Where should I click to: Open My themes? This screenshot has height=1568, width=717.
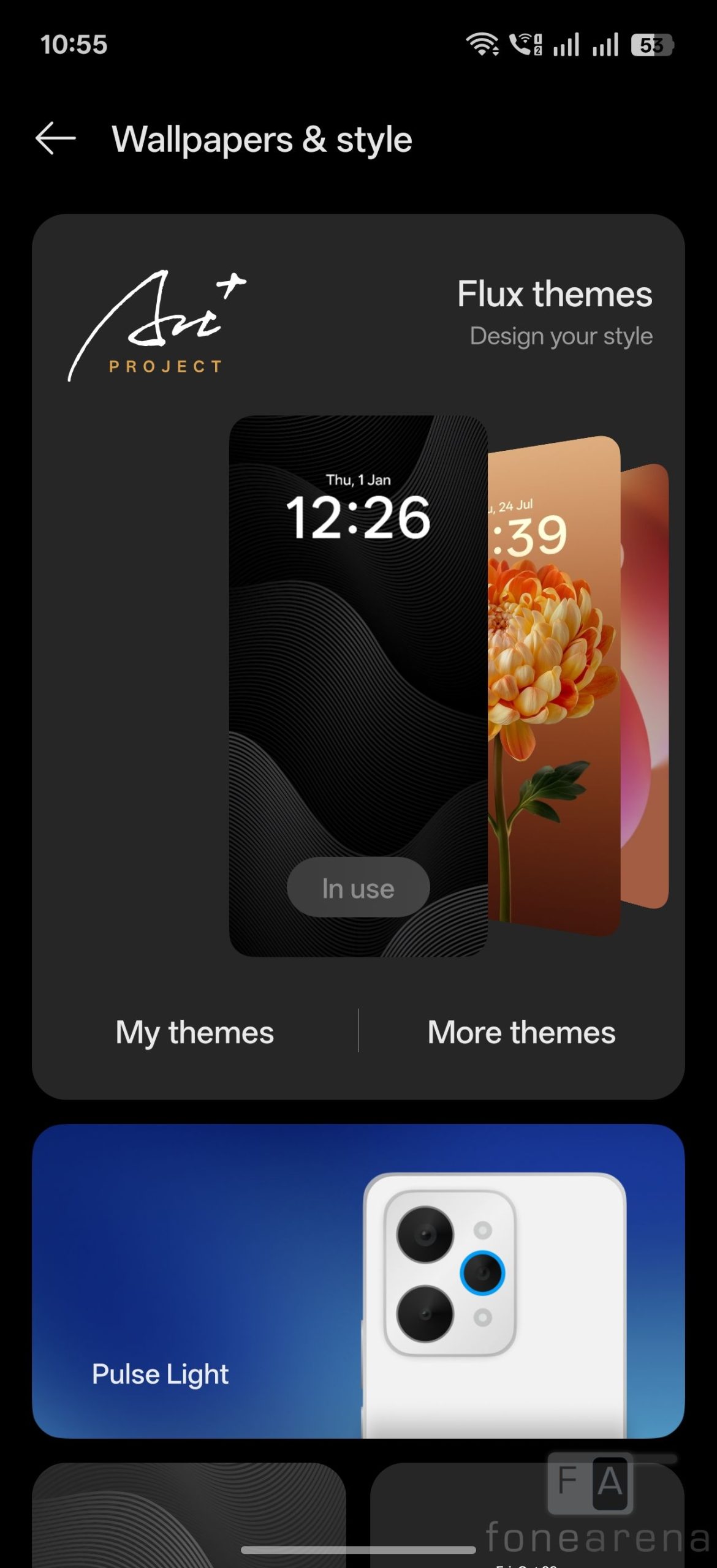click(194, 1032)
